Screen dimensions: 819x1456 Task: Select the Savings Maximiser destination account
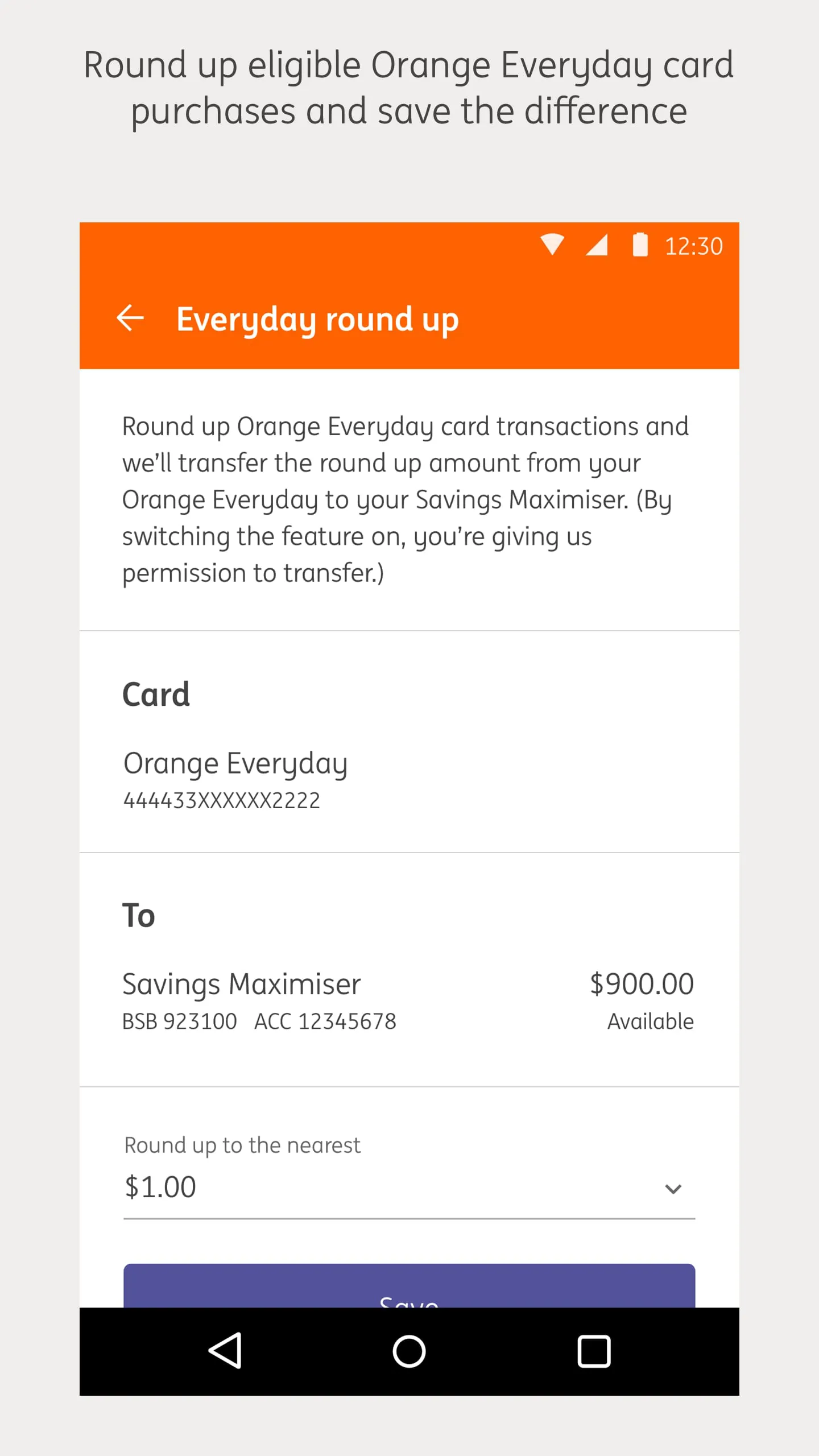pyautogui.click(x=242, y=983)
